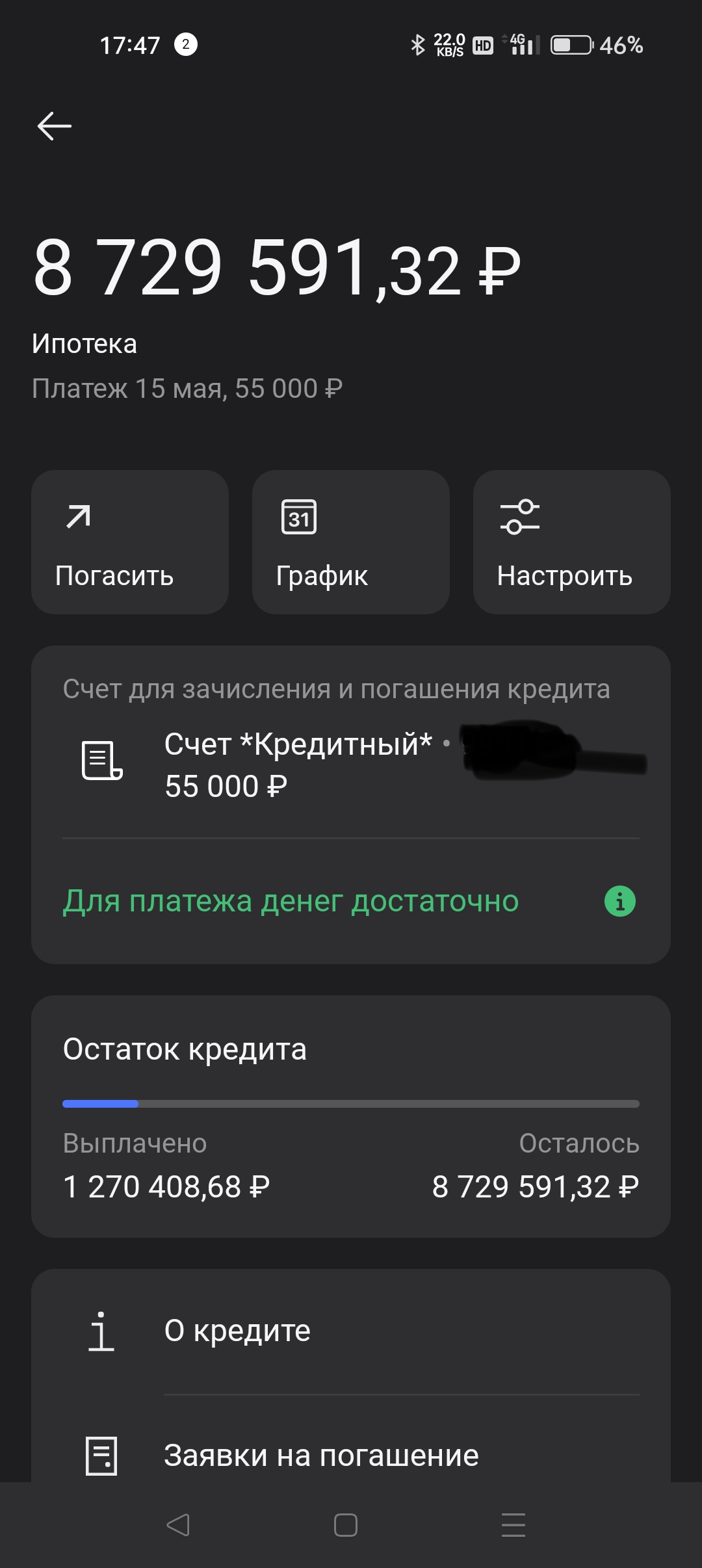Open Настроить loan settings
Viewport: 702px width, 1568px height.
click(572, 542)
